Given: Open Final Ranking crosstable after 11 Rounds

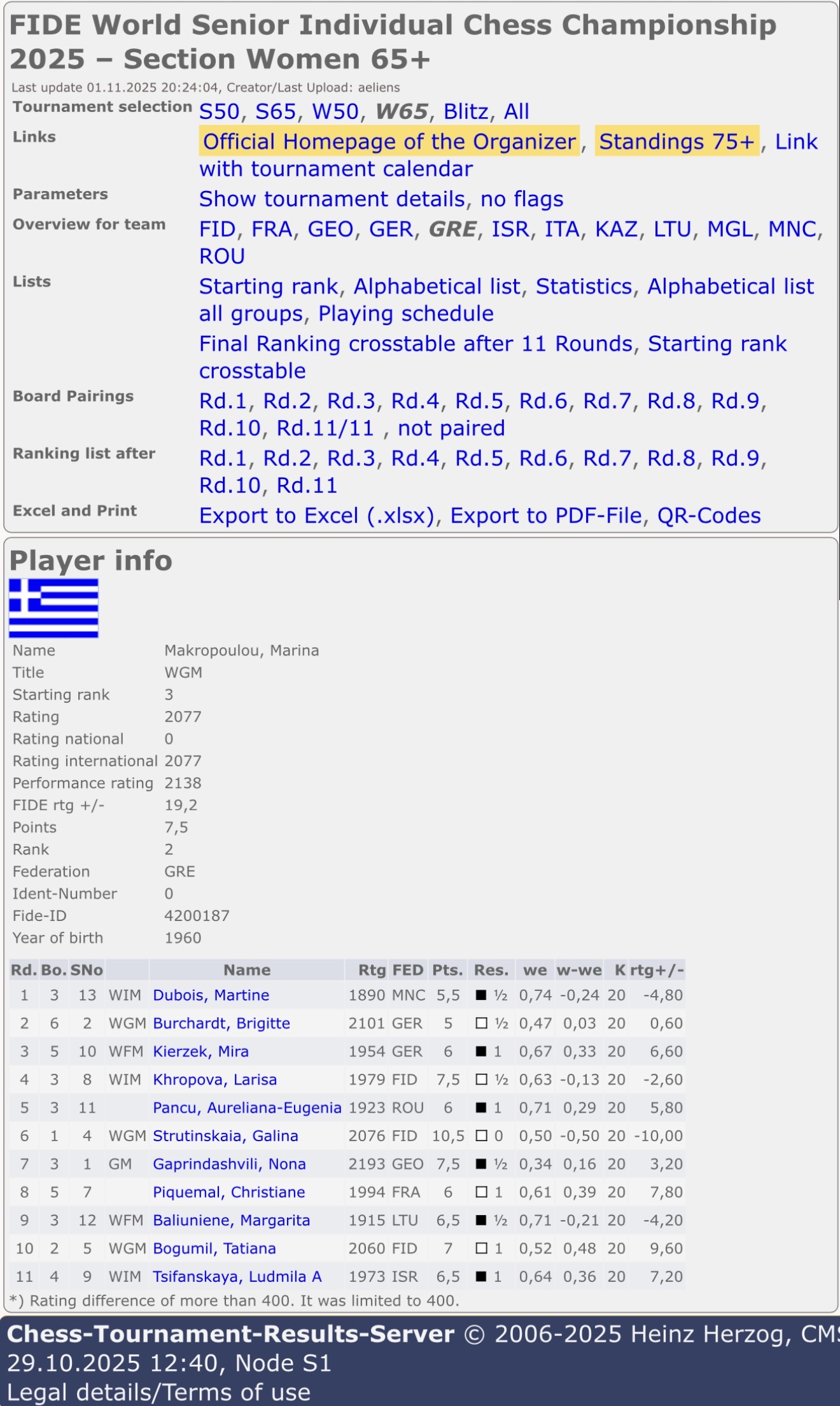Looking at the screenshot, I should point(416,344).
